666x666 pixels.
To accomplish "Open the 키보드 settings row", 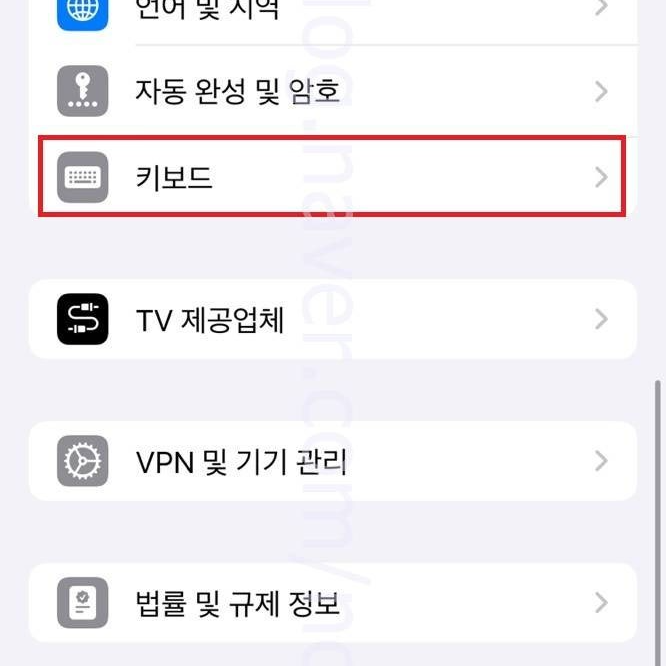I will tap(332, 177).
